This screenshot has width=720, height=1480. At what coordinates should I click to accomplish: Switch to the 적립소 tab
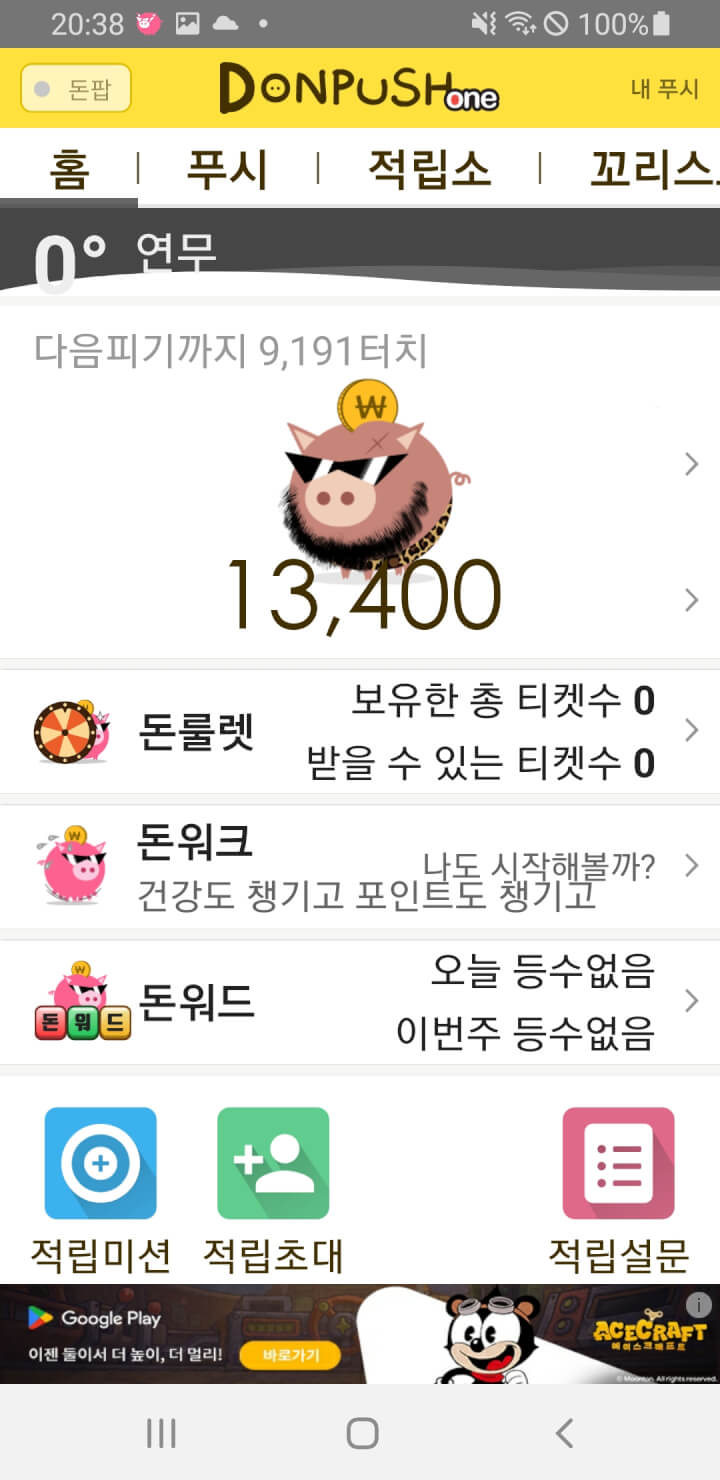(x=429, y=169)
